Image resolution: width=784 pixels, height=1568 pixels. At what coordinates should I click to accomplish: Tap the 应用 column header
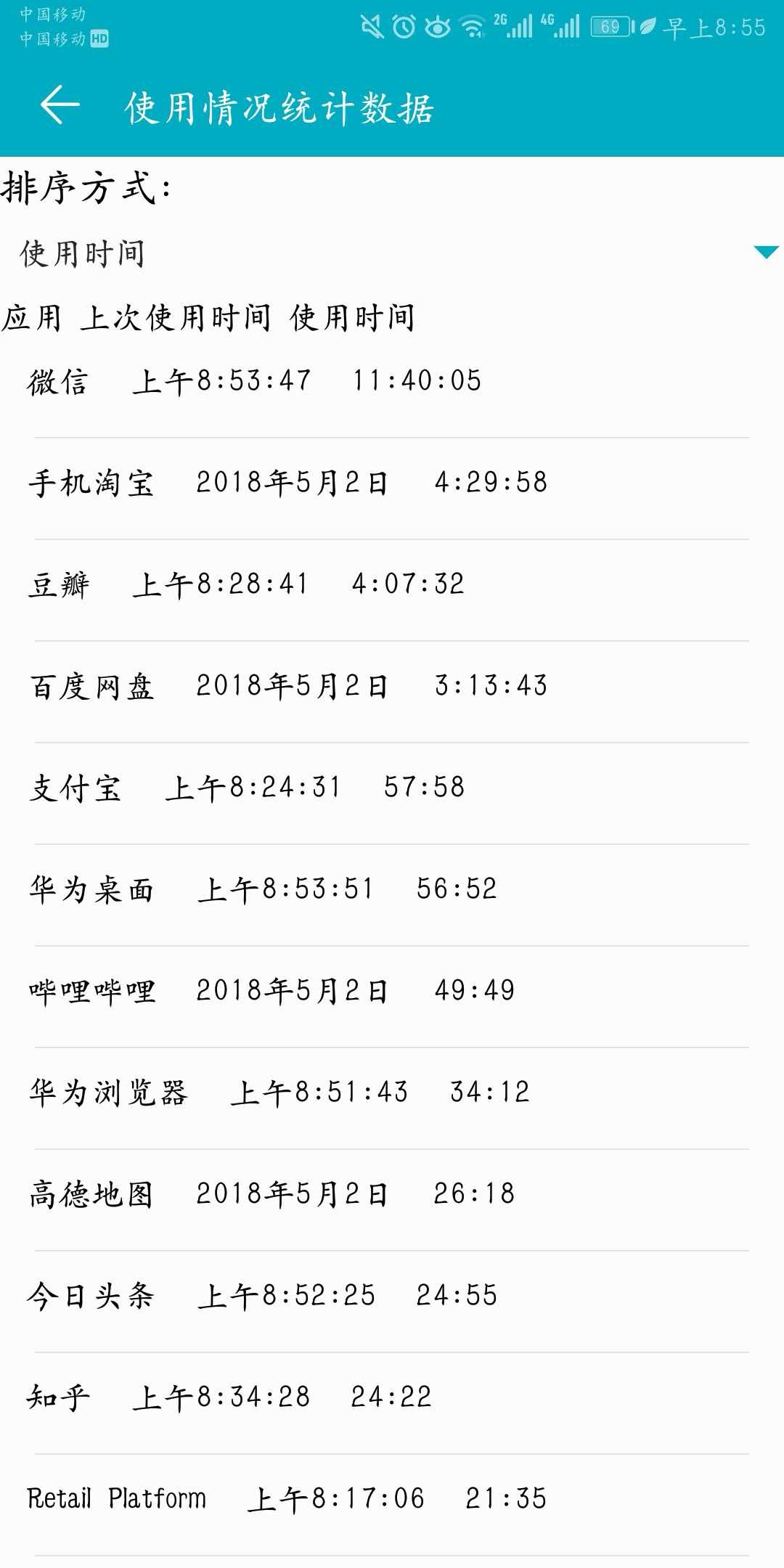pyautogui.click(x=33, y=316)
